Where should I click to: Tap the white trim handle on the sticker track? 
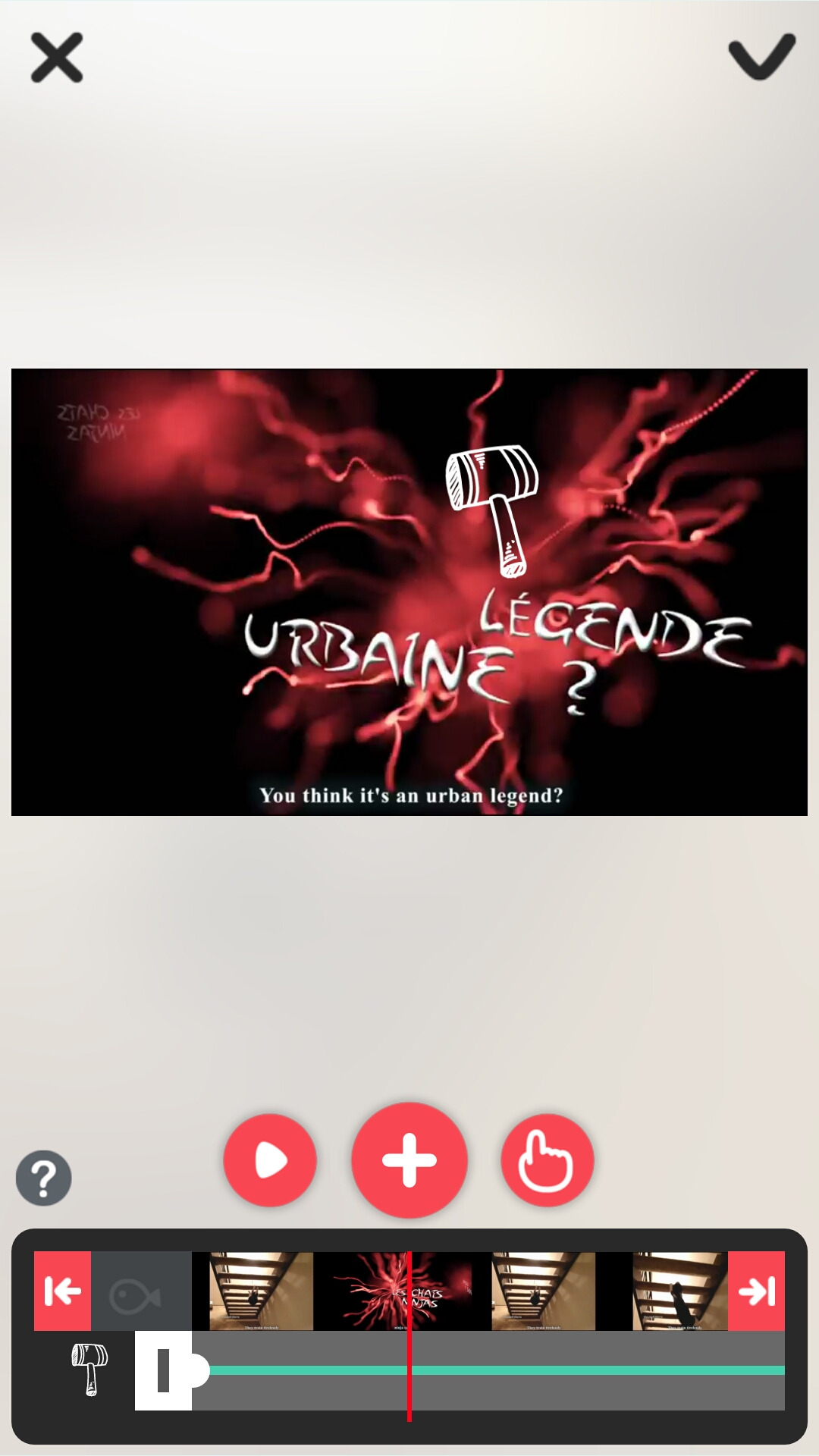coord(171,1370)
